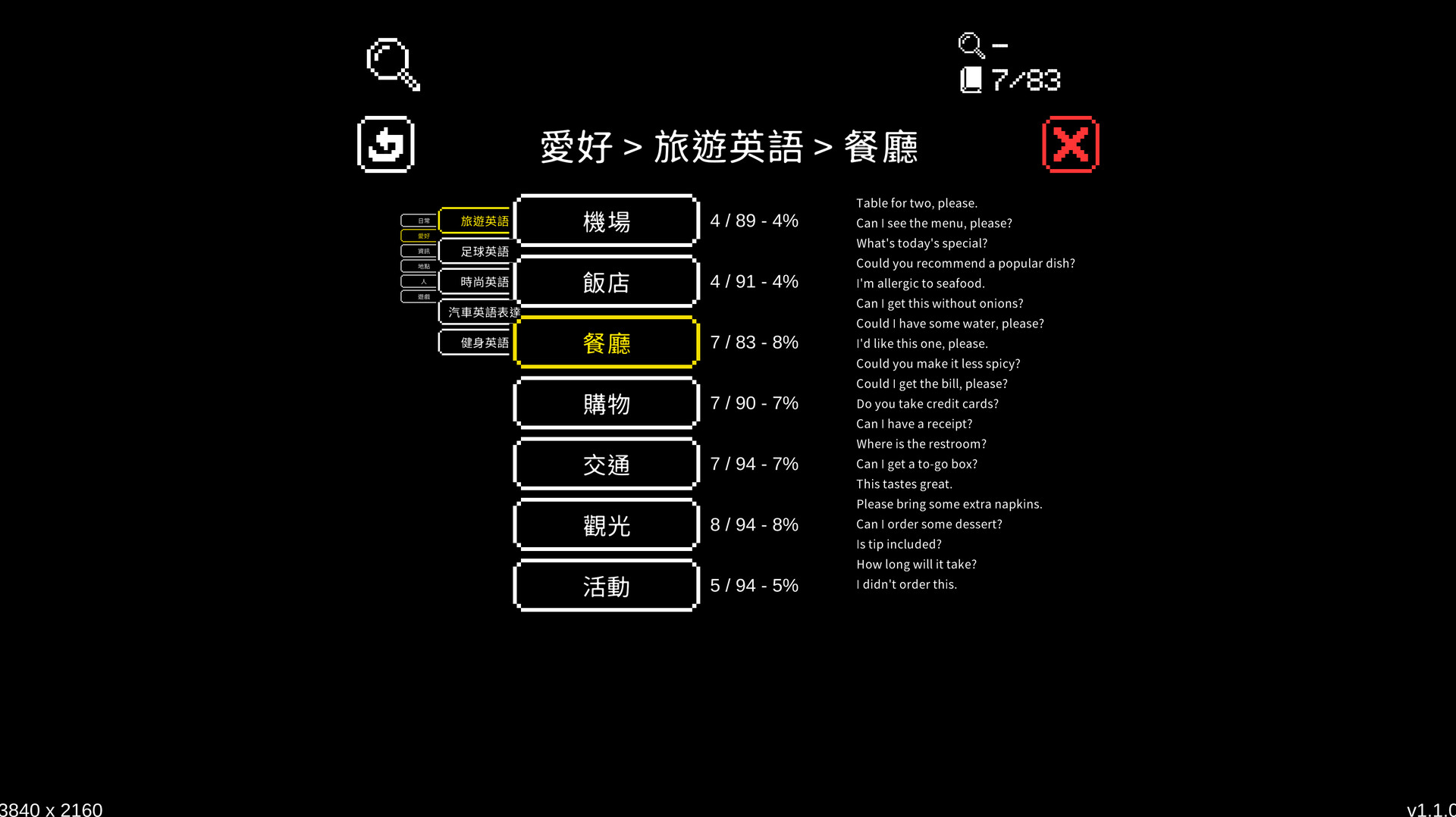1456x817 pixels.
Task: Switch to the 資訊 top-level tab
Action: click(419, 251)
